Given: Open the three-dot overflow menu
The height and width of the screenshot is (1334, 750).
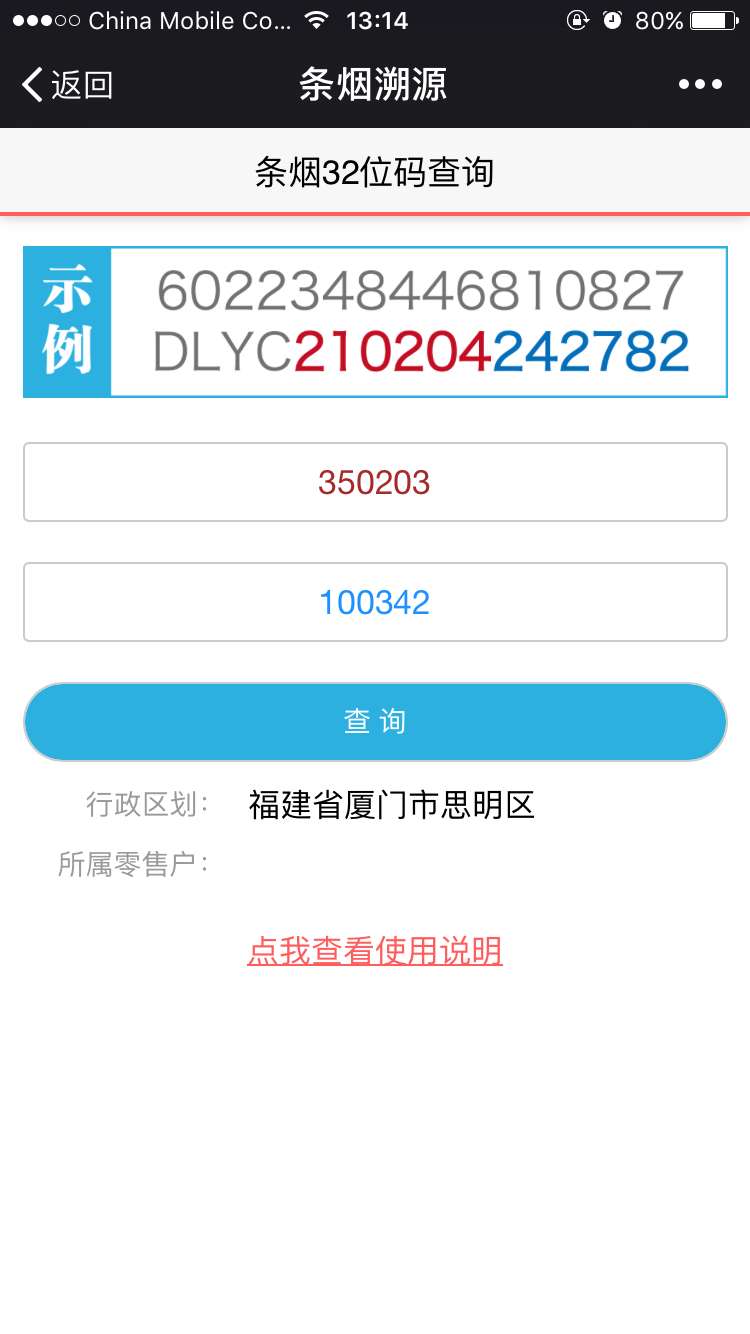Looking at the screenshot, I should [x=699, y=85].
